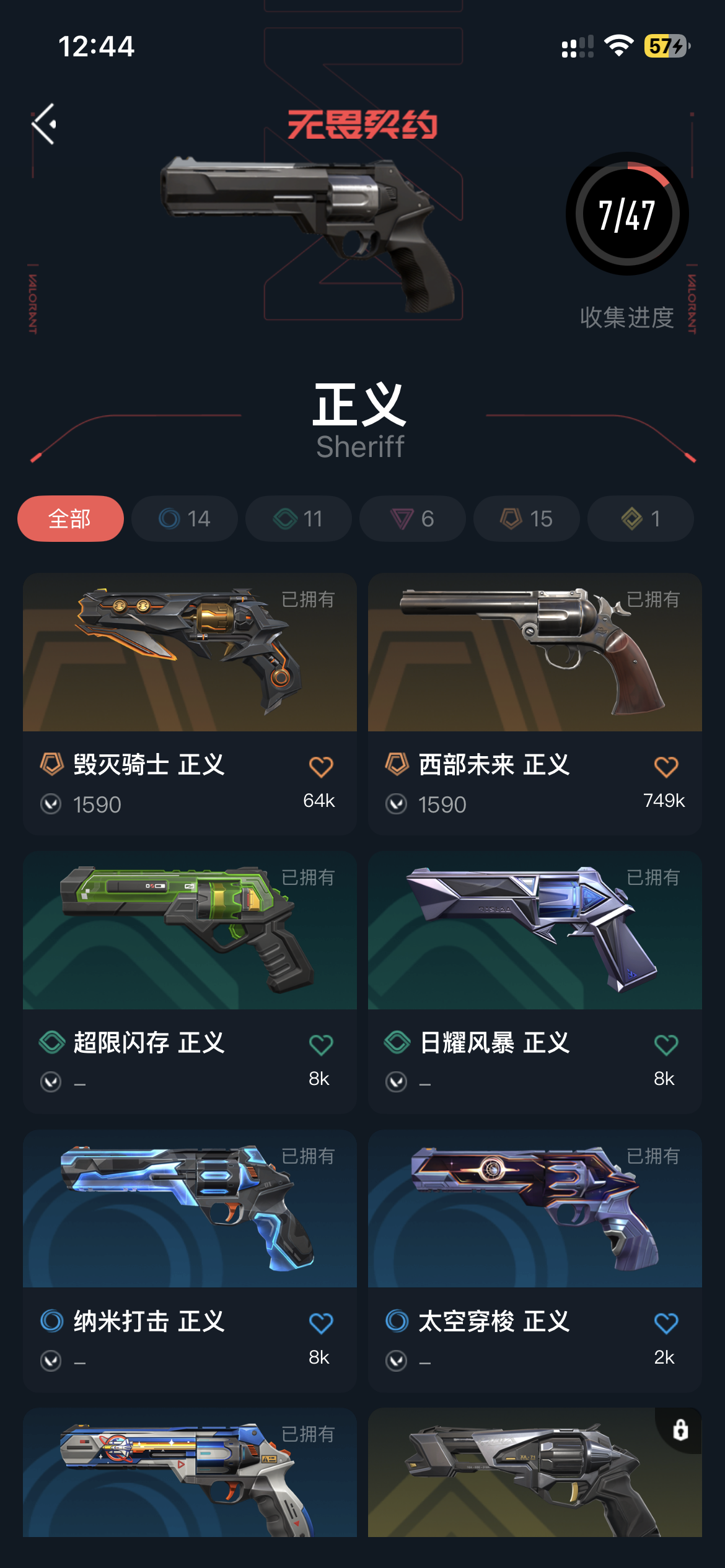Like the 毁灭骑士 正义 skin

321,767
